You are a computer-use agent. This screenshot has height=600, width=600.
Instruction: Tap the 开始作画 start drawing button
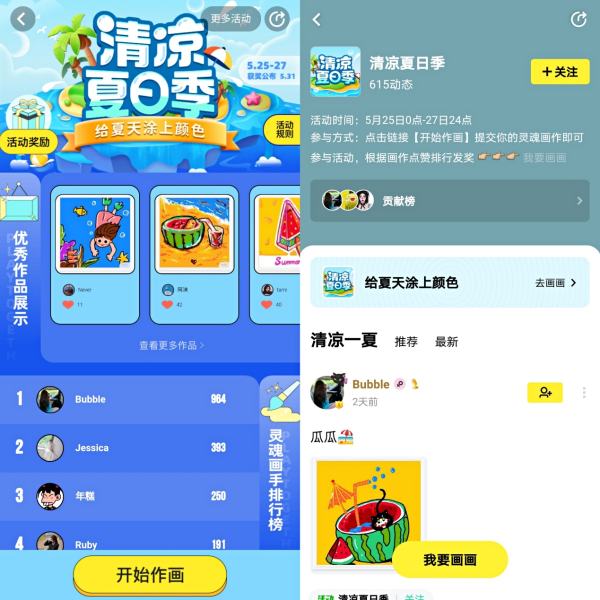pyautogui.click(x=150, y=575)
